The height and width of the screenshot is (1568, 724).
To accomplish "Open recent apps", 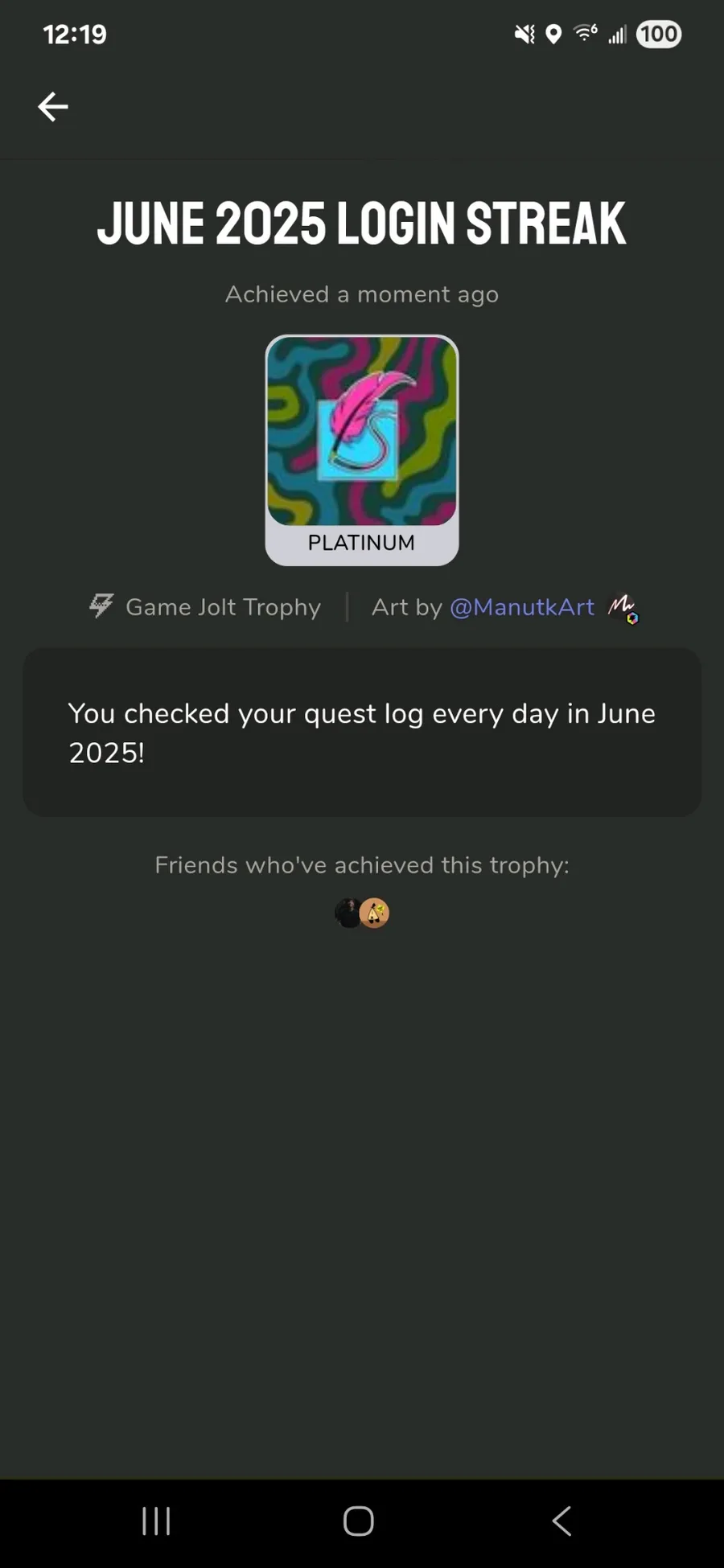I will click(x=156, y=1521).
